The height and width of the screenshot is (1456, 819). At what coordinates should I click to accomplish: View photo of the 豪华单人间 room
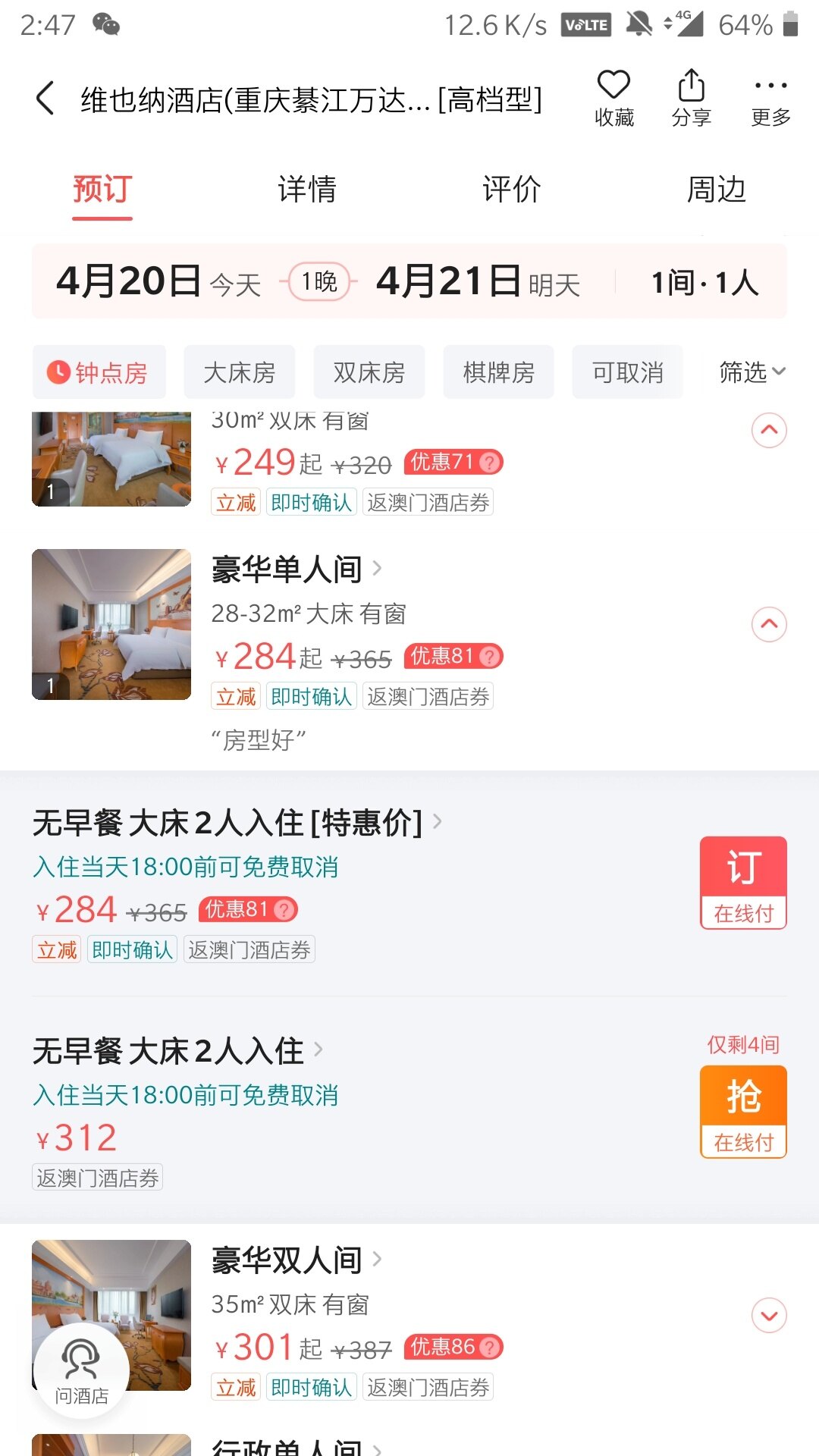coord(111,624)
